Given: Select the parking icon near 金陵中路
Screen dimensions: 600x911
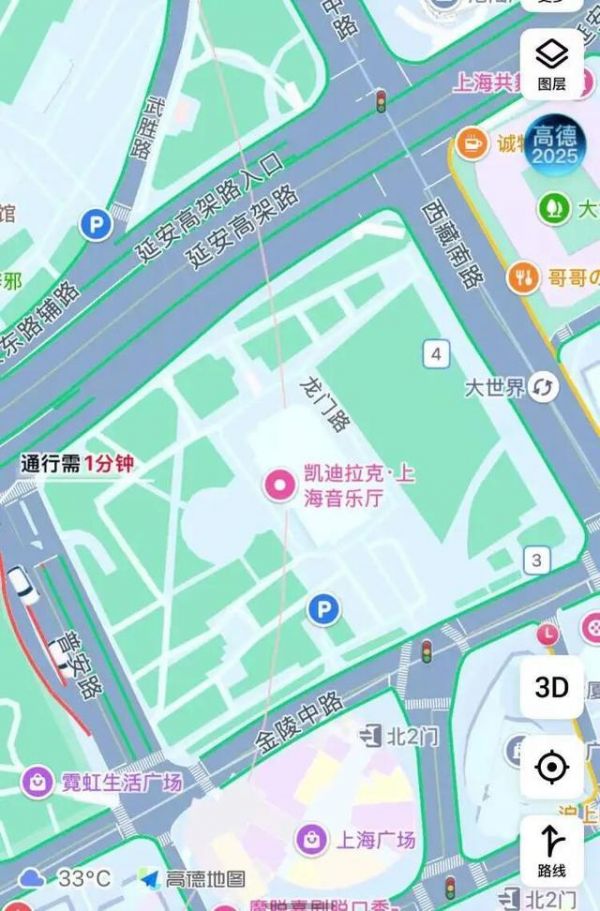Looking at the screenshot, I should [x=322, y=609].
